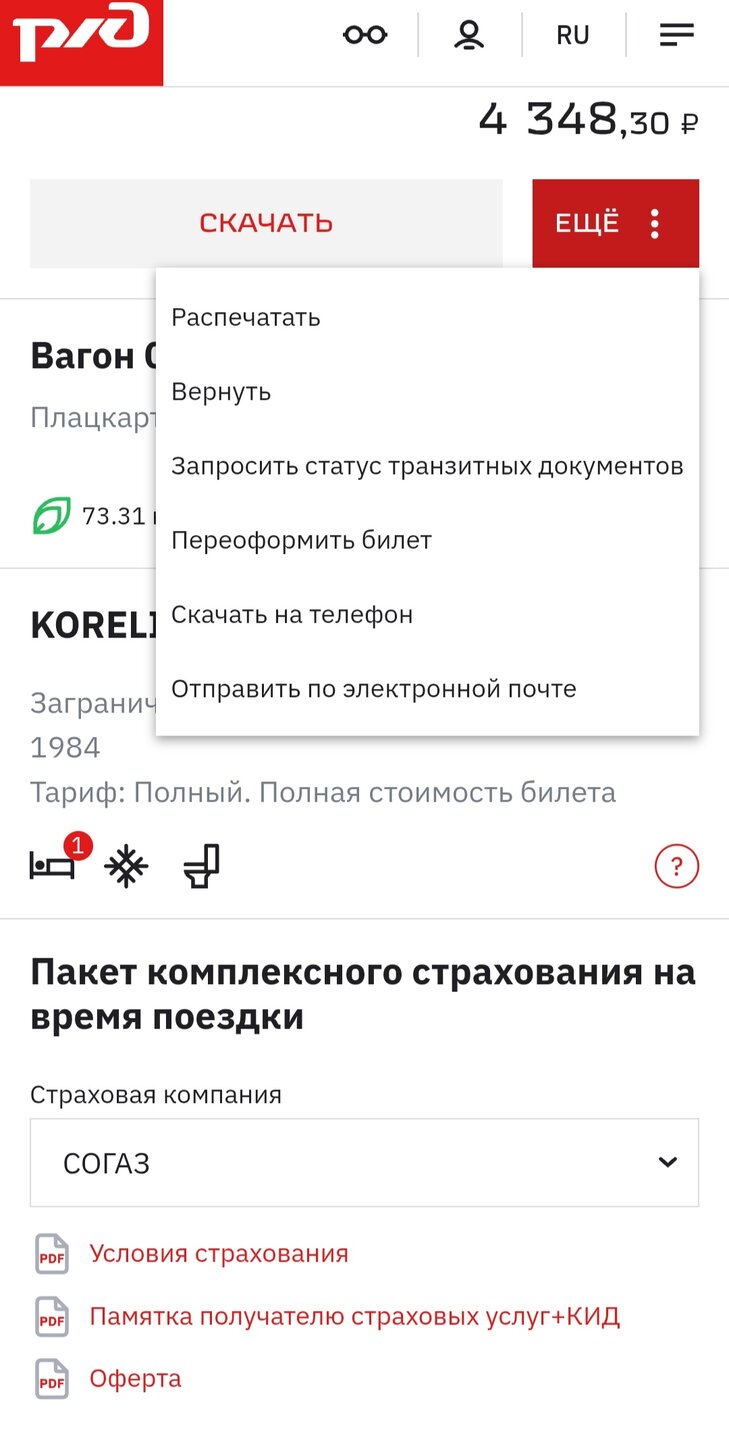The height and width of the screenshot is (1440, 729).
Task: Open the Оферта PDF link
Action: pyautogui.click(x=135, y=1379)
